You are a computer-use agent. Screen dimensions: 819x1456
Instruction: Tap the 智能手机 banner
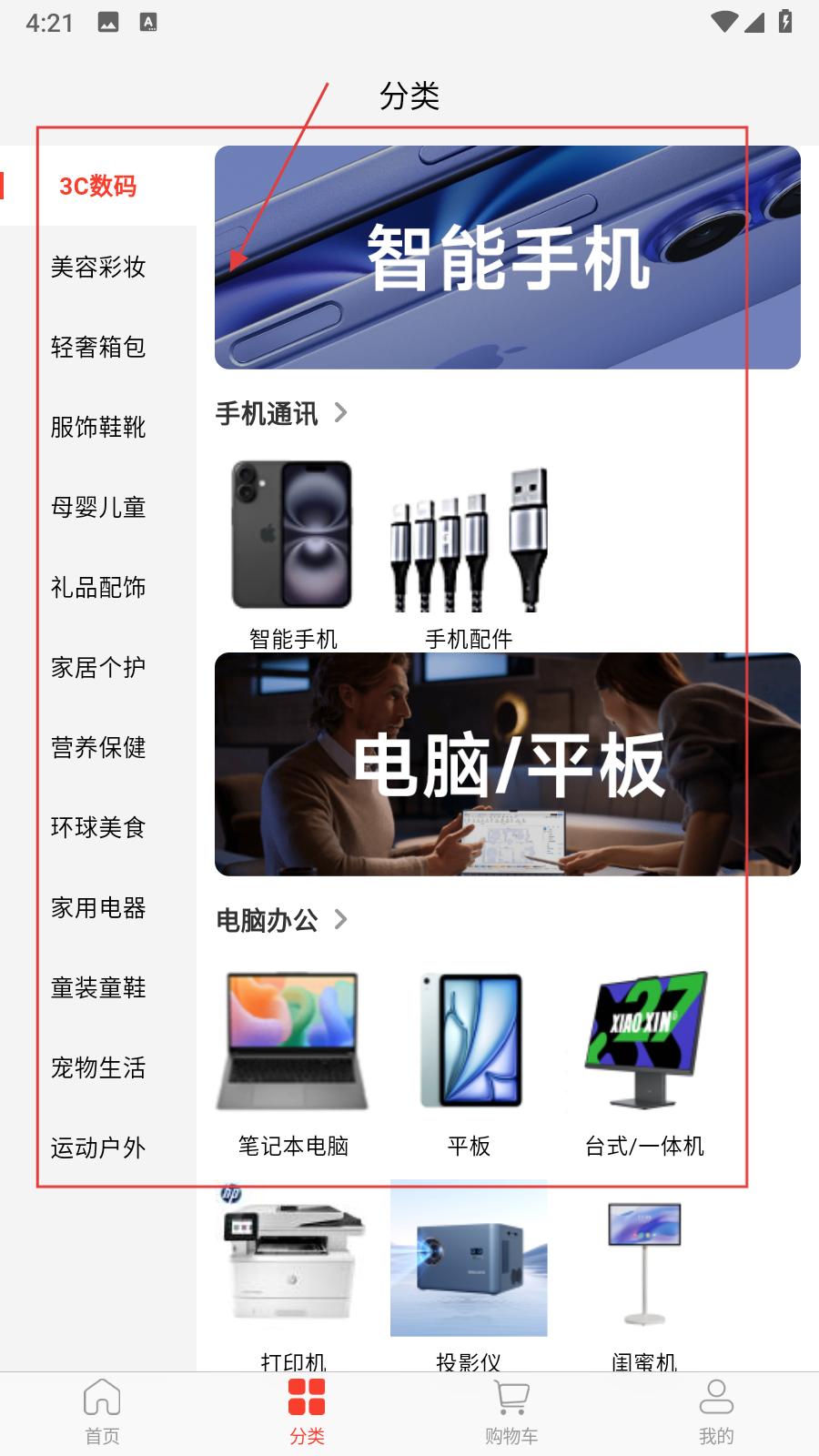[x=507, y=258]
